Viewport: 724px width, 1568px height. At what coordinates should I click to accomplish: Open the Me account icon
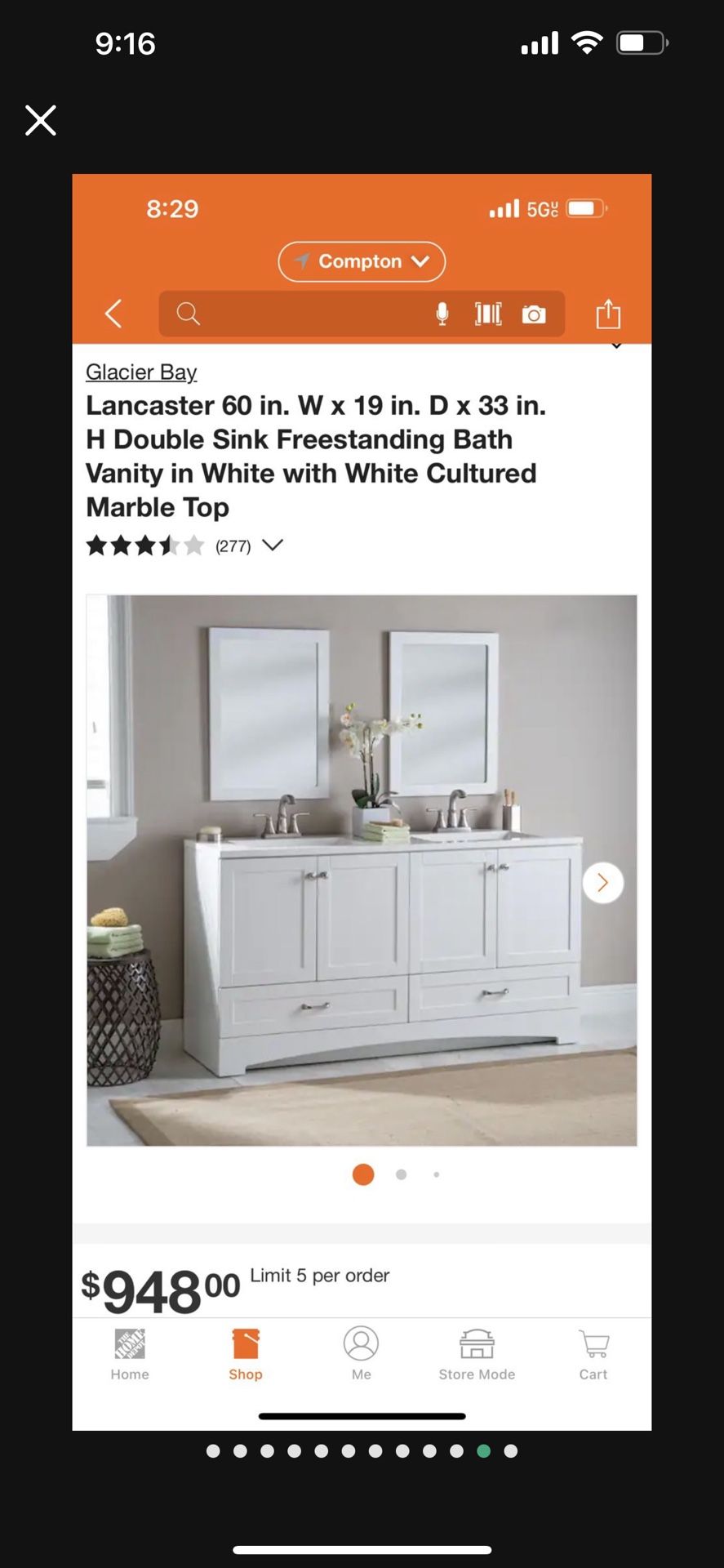point(361,1352)
